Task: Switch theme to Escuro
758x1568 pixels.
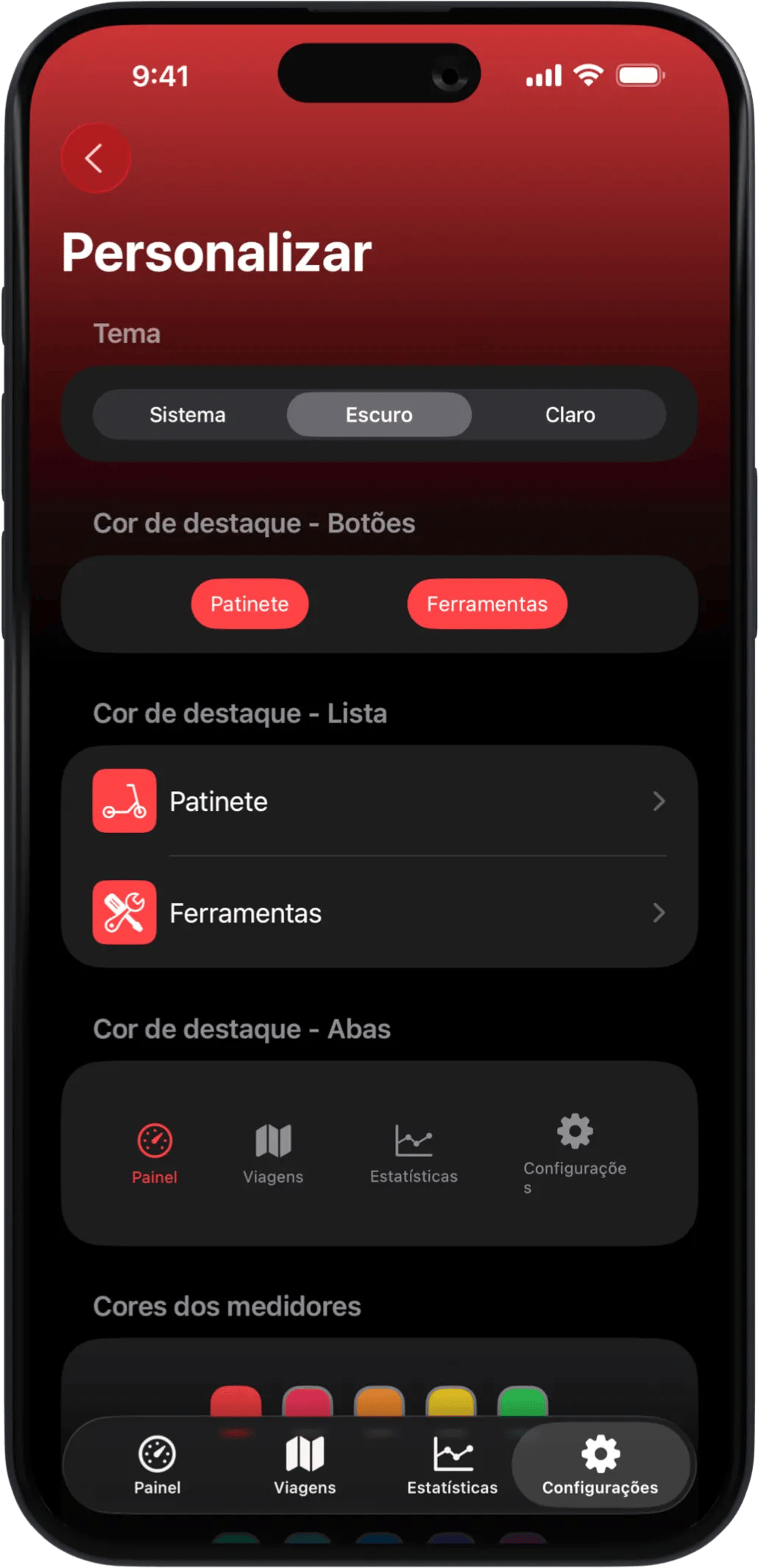Action: pos(379,415)
